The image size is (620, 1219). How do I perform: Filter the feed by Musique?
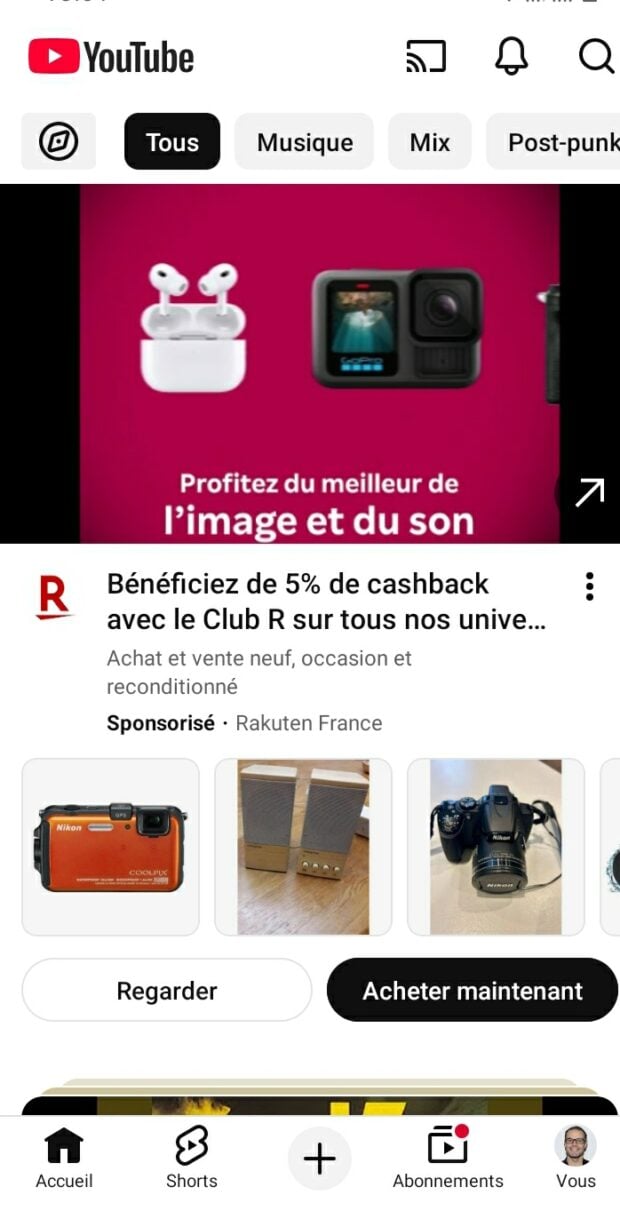(304, 142)
